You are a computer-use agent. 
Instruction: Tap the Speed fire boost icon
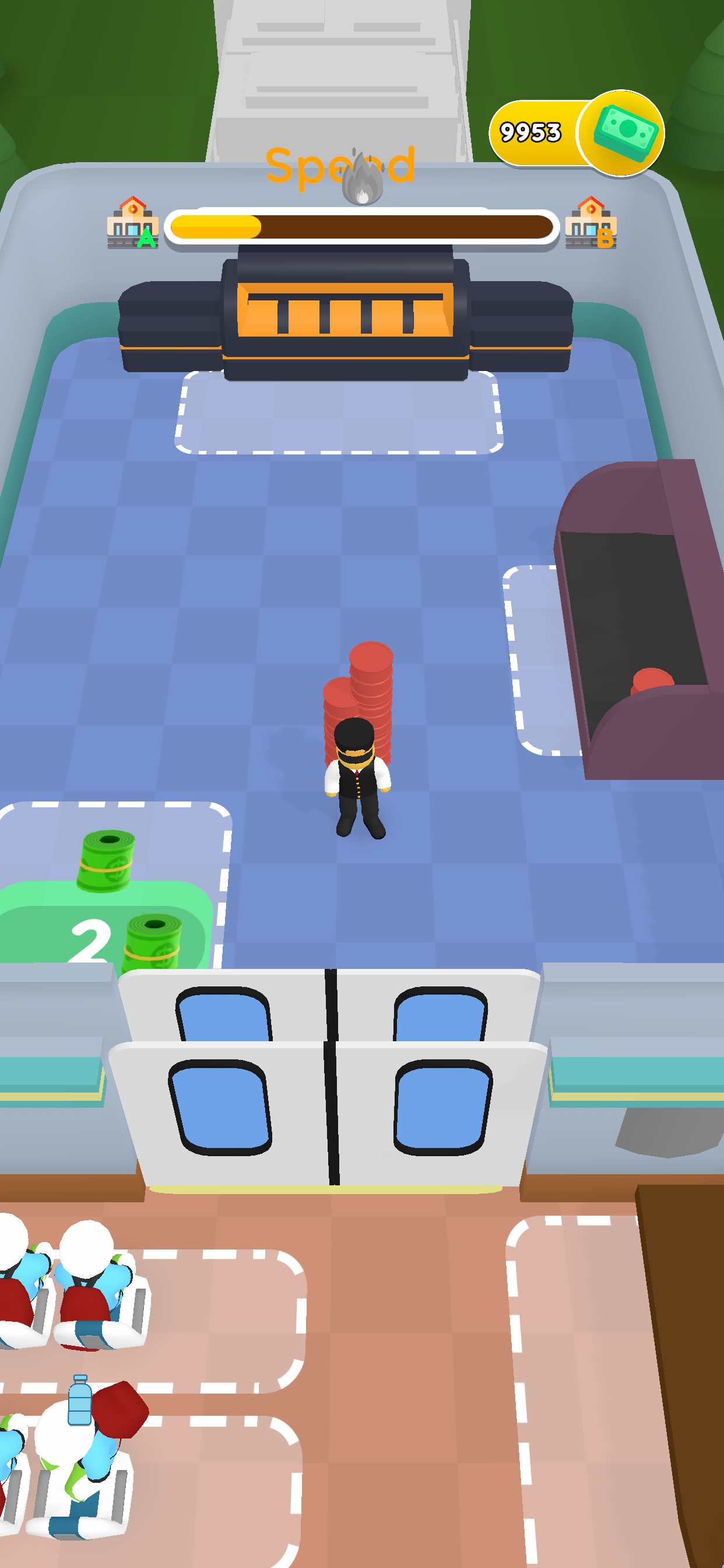point(362,178)
